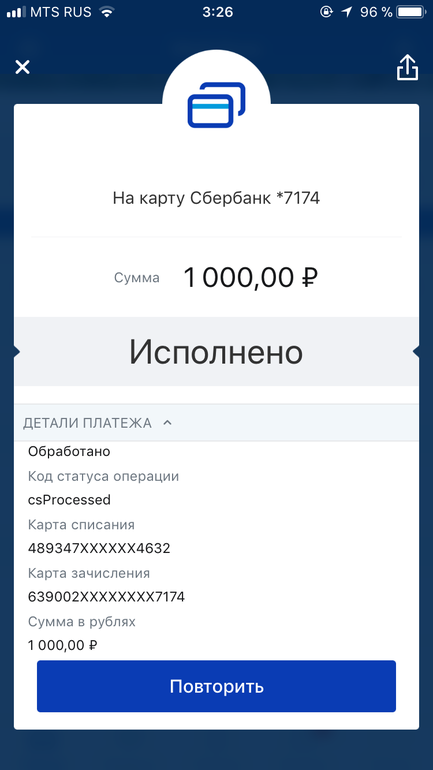Viewport: 433px width, 770px height.
Task: Collapse the ДЕТАЛИ ПЛАТЕЖА section
Action: [x=216, y=423]
